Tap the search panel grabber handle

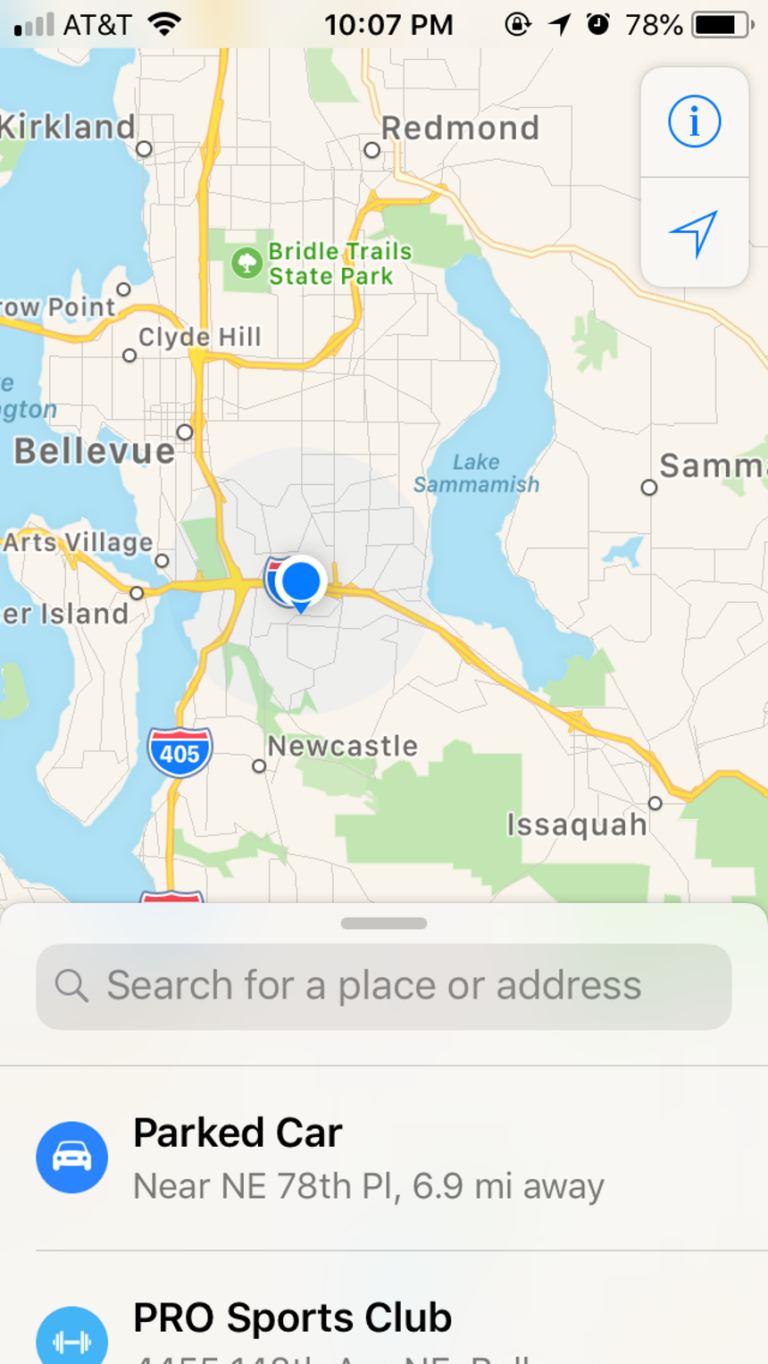(384, 923)
